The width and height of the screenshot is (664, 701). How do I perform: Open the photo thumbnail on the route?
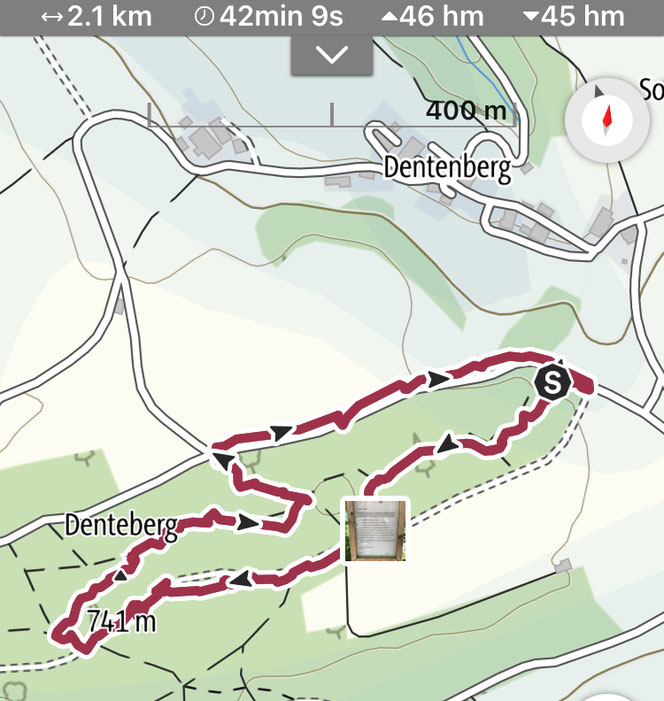pyautogui.click(x=375, y=530)
